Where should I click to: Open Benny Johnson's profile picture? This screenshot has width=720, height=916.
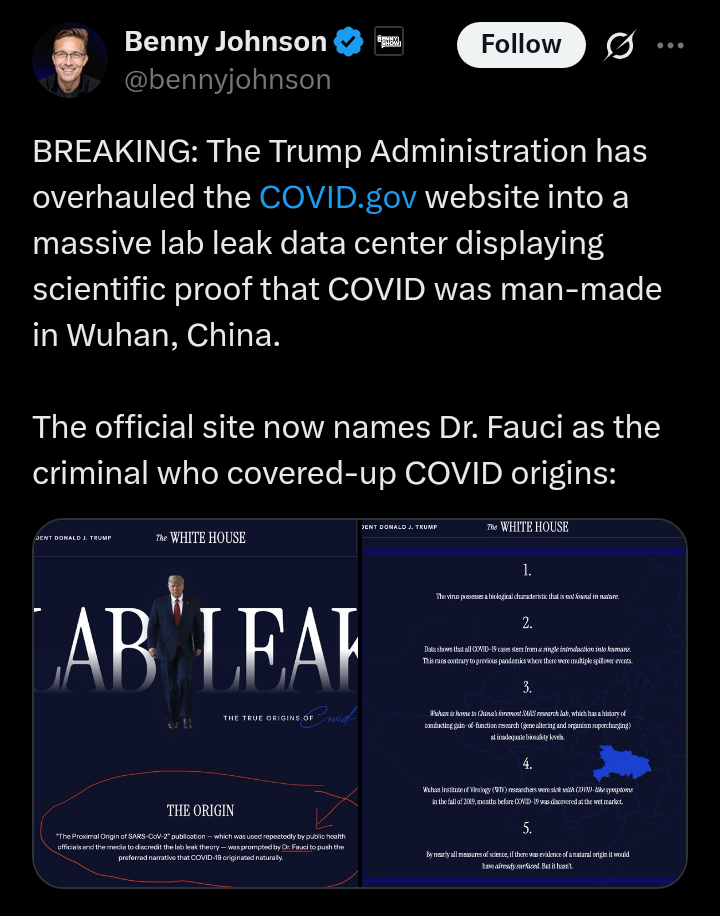pyautogui.click(x=70, y=59)
